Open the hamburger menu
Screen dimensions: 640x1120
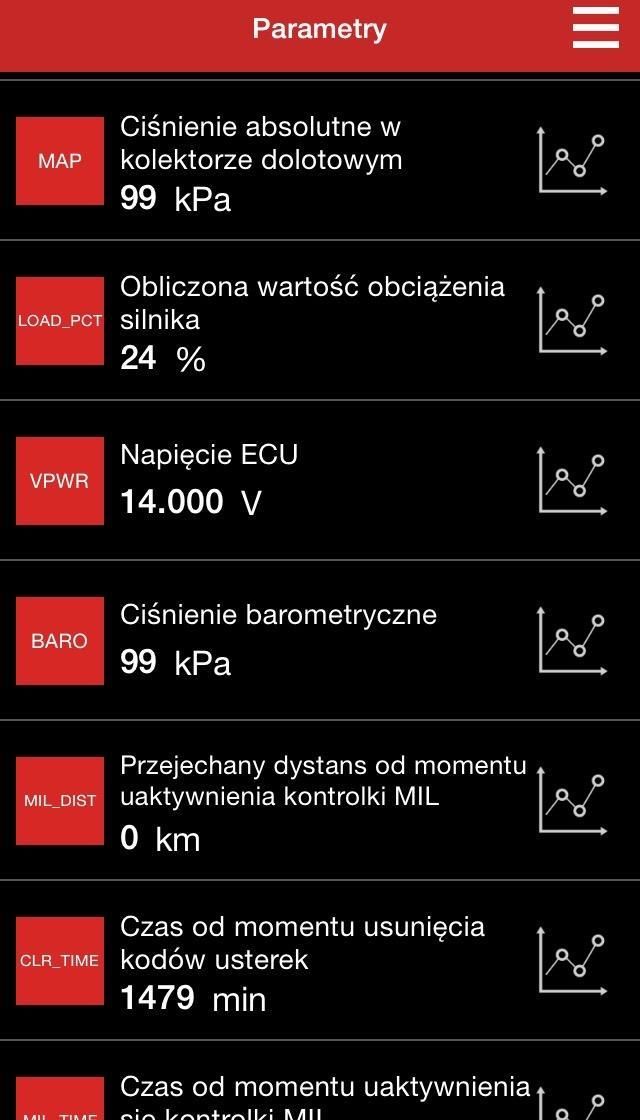[595, 28]
